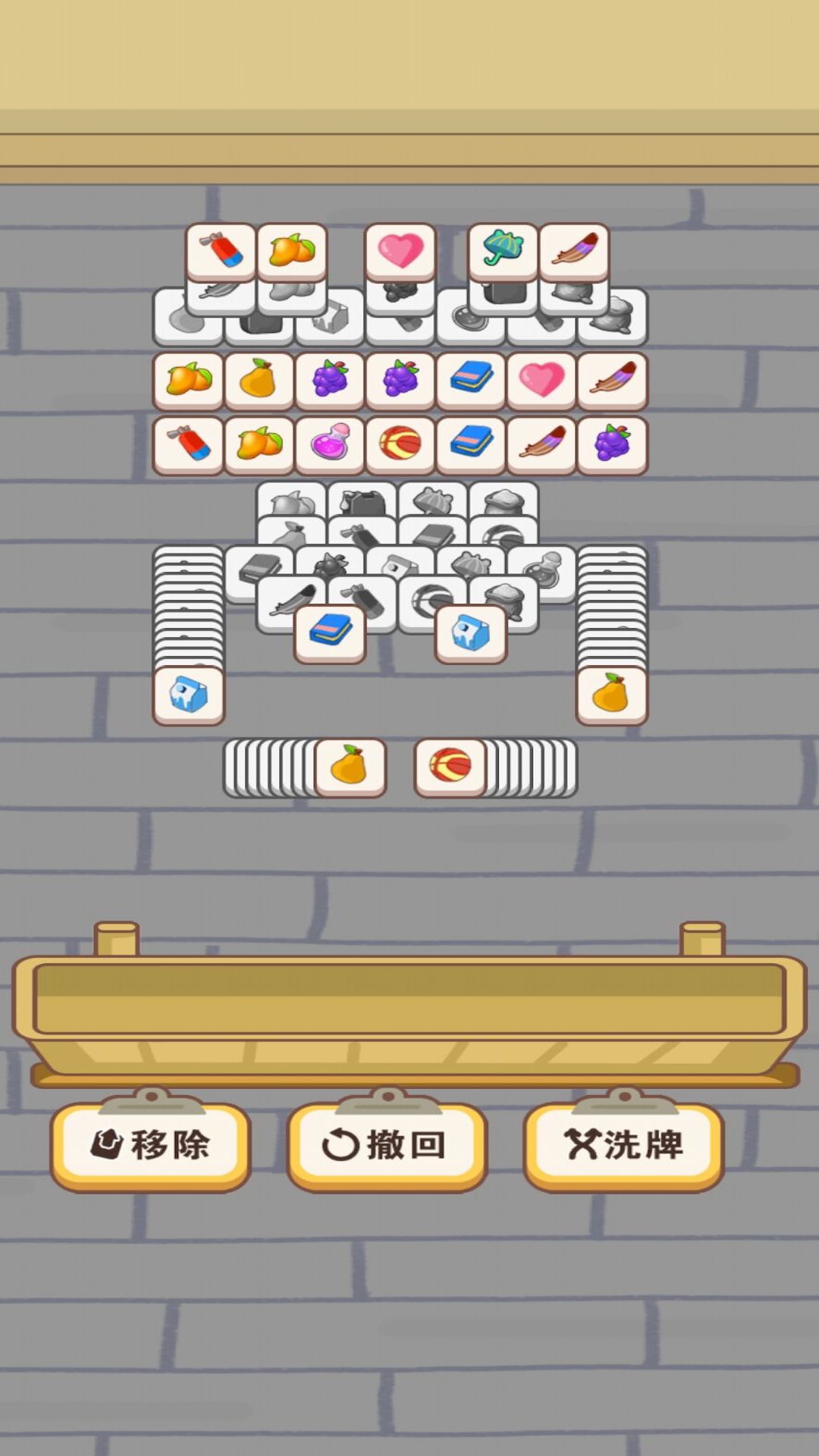This screenshot has width=819, height=1456.
Task: Shuffle the tiles with 洗牌
Action: point(623,1145)
